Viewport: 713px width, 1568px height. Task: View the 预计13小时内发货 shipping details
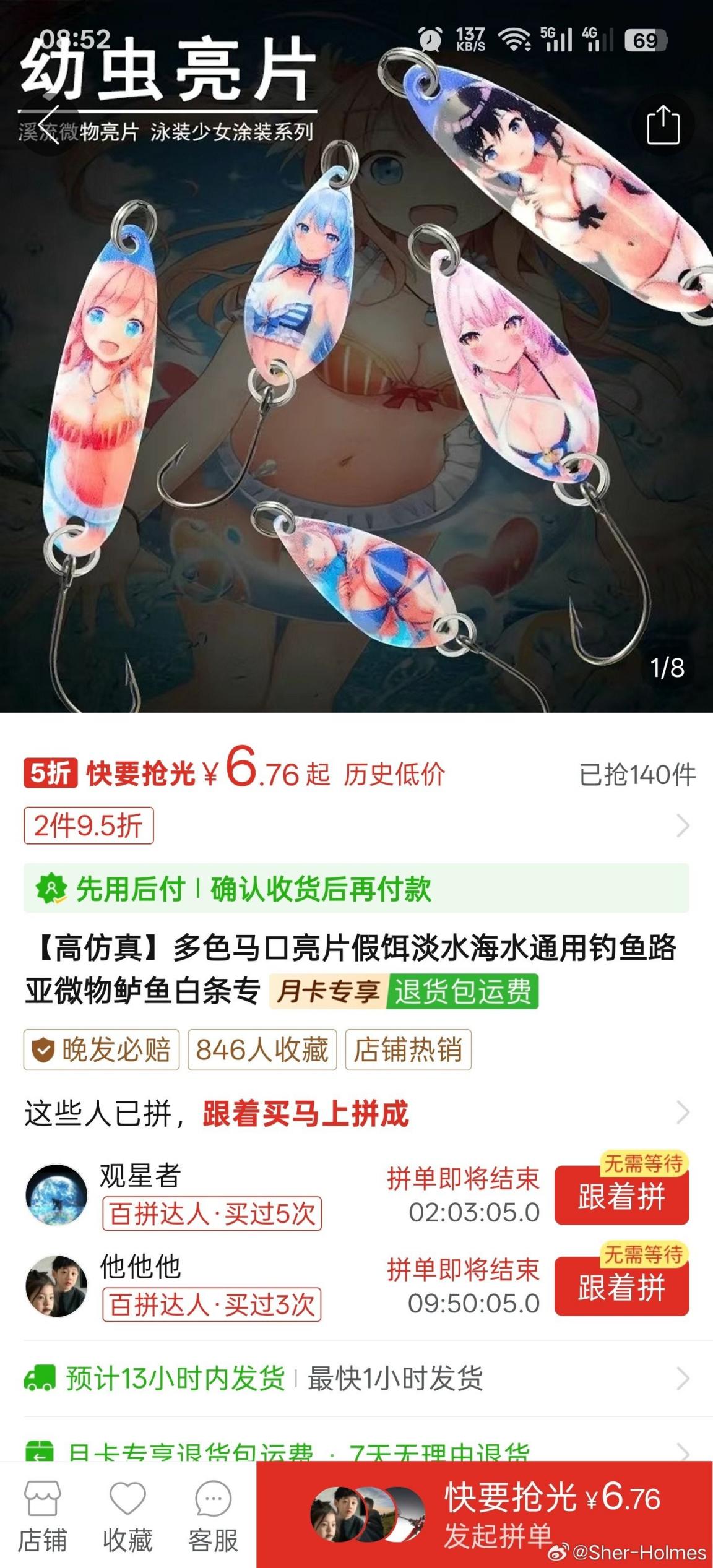pyautogui.click(x=356, y=1379)
